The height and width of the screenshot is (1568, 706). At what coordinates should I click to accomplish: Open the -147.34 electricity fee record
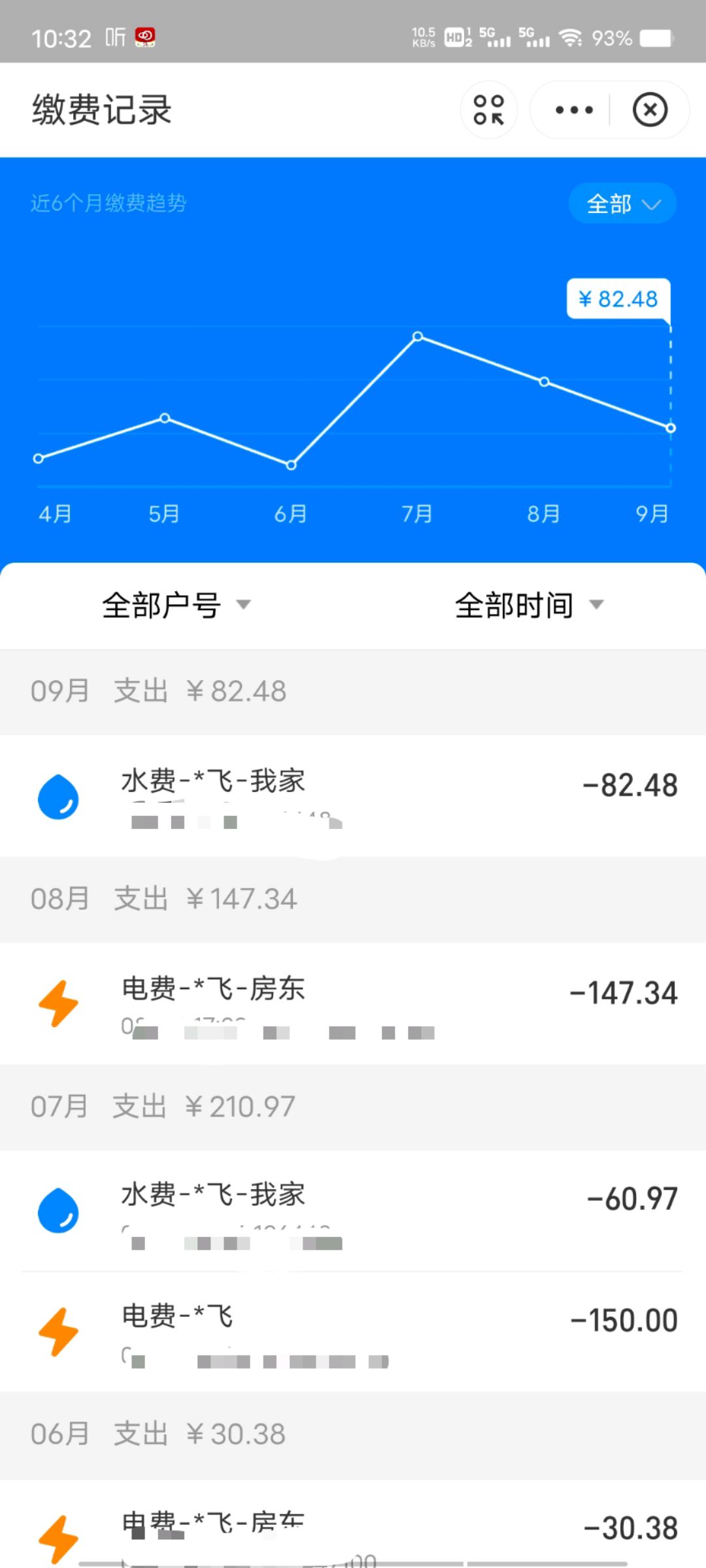(353, 1004)
